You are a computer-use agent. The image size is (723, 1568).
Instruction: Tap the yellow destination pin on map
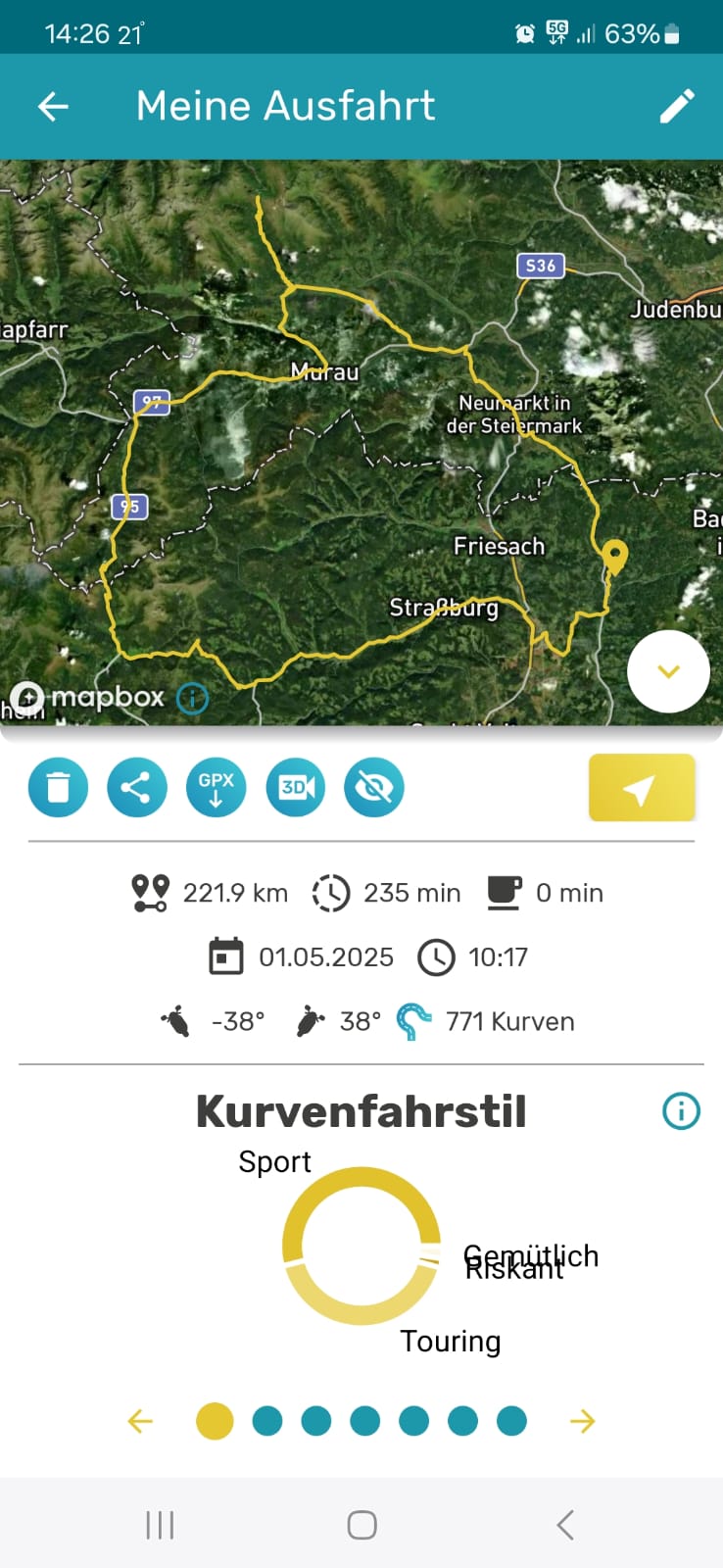click(x=614, y=557)
